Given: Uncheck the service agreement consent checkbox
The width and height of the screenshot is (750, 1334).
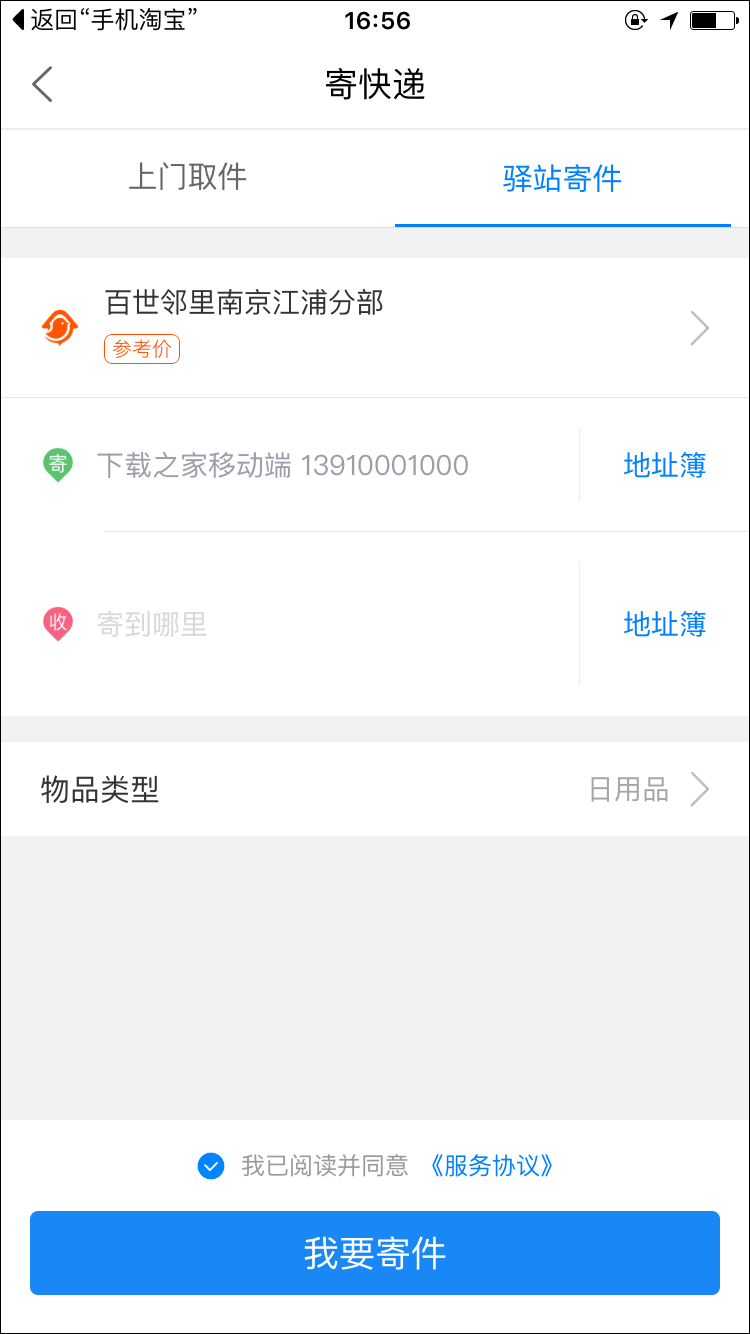Looking at the screenshot, I should (x=211, y=1166).
